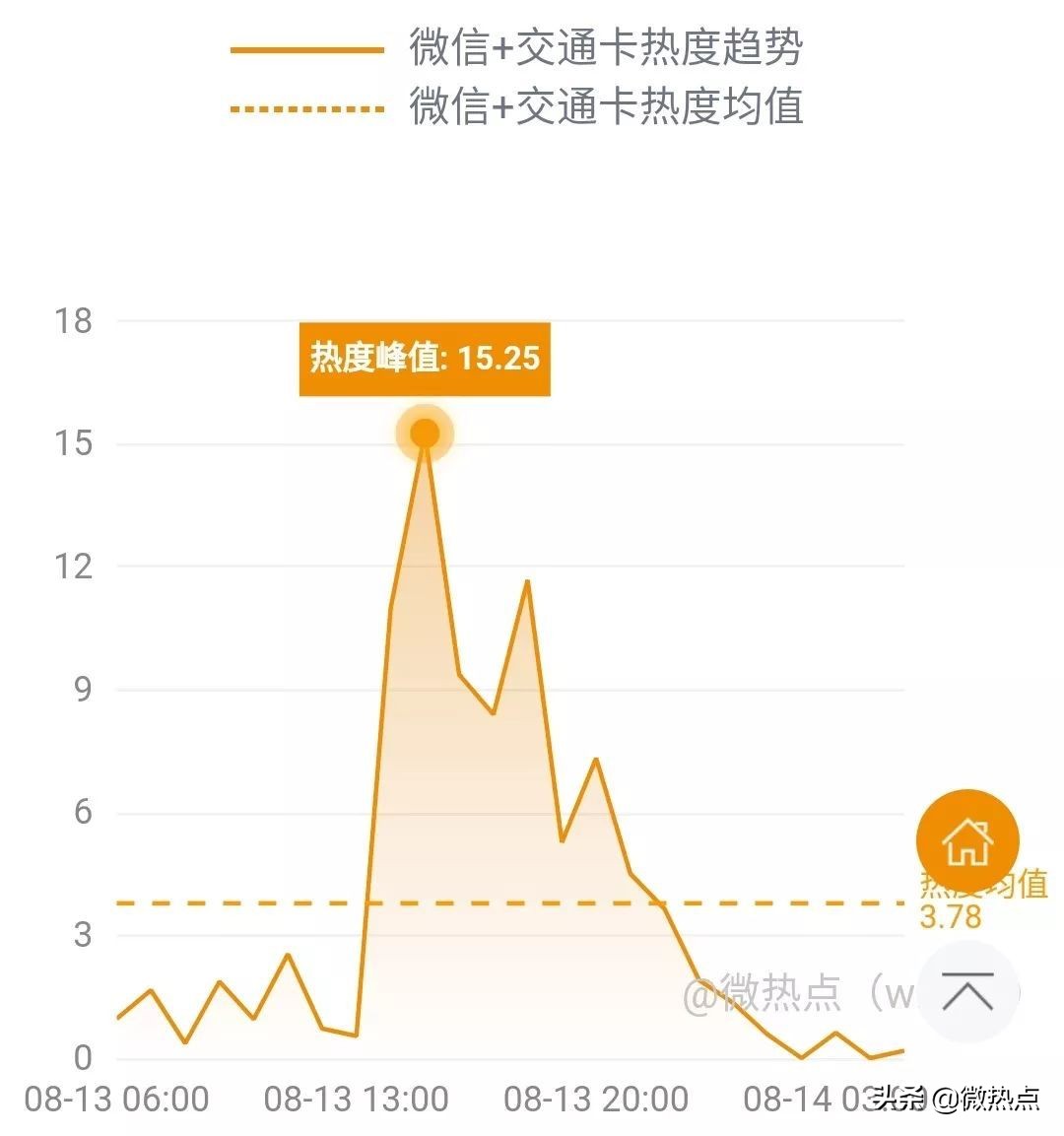Select the peak data point marker

click(x=424, y=433)
